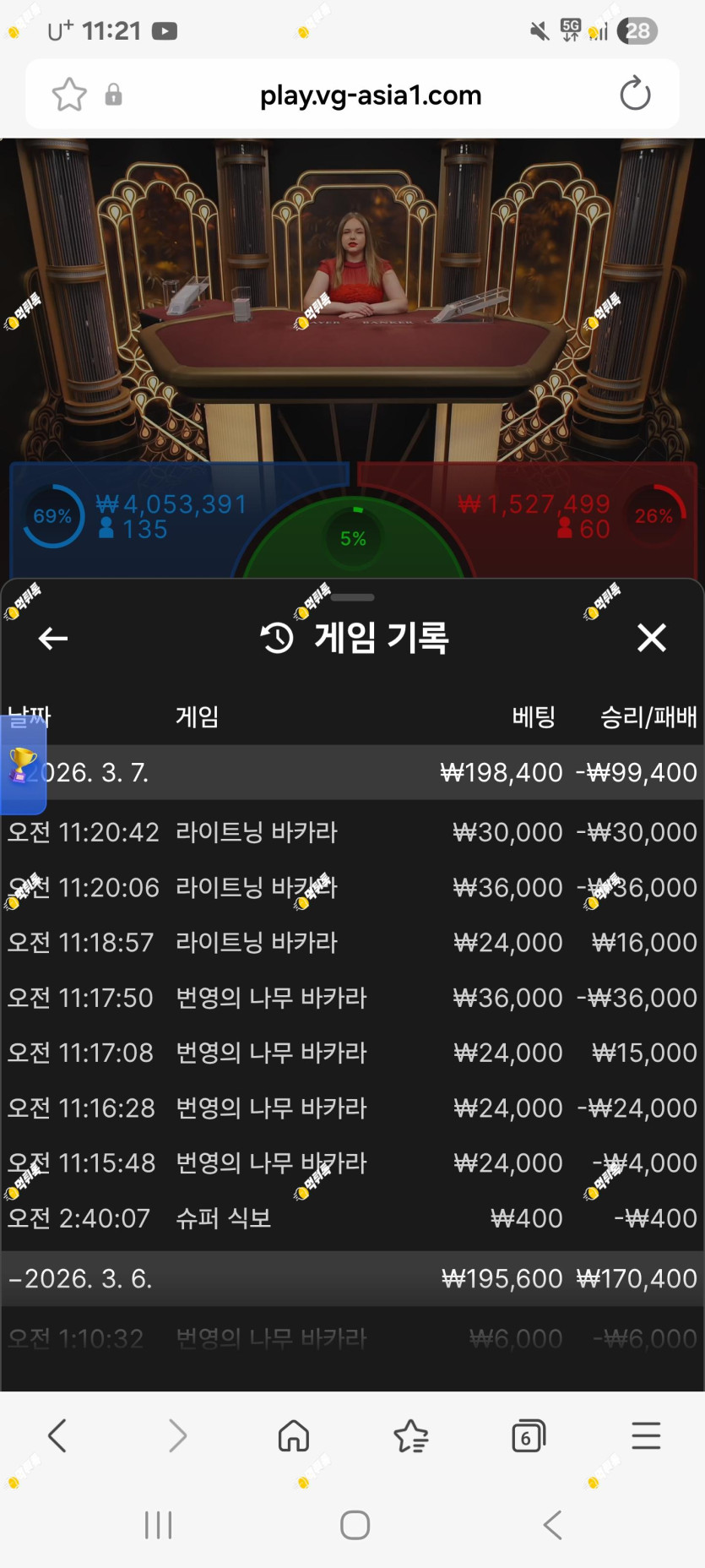
Task: Reload the page in the browser
Action: [x=635, y=94]
